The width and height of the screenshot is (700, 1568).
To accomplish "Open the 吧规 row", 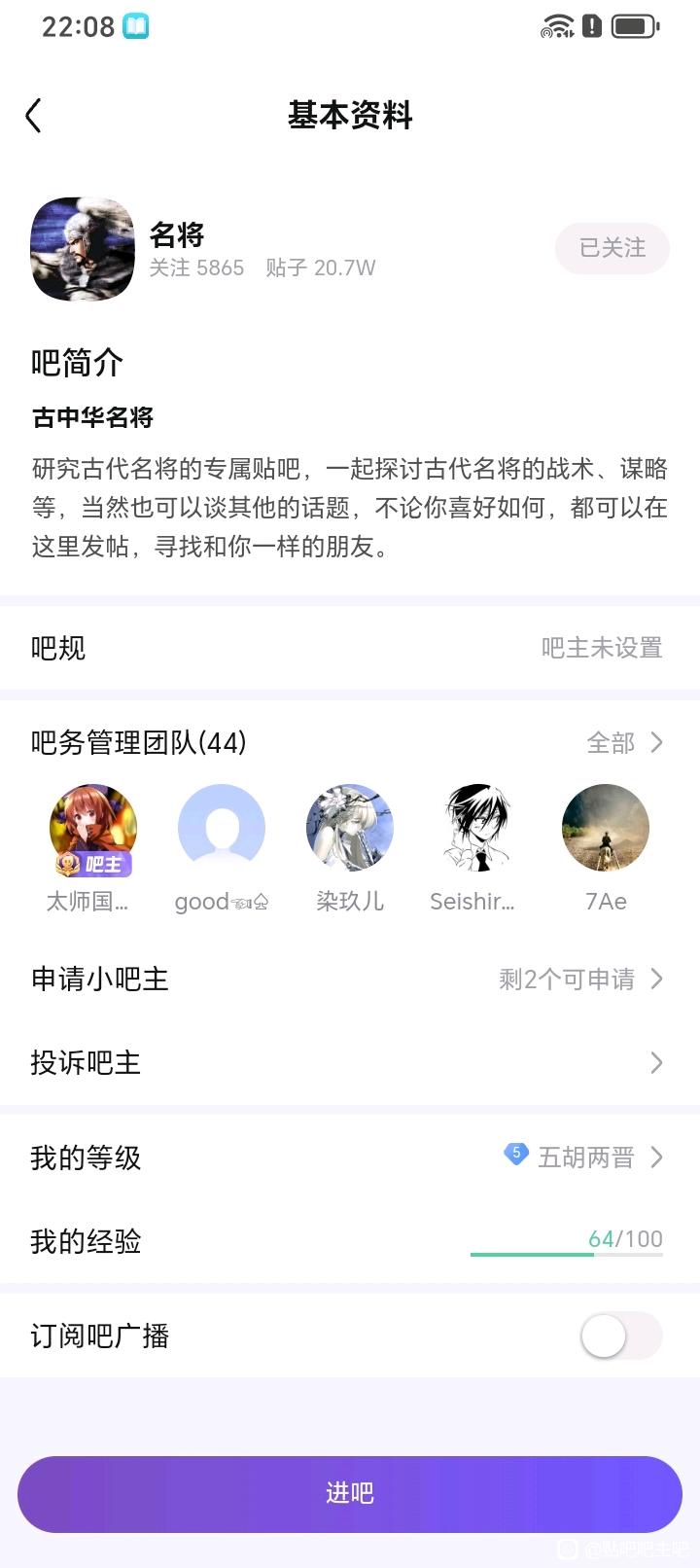I will pos(350,648).
